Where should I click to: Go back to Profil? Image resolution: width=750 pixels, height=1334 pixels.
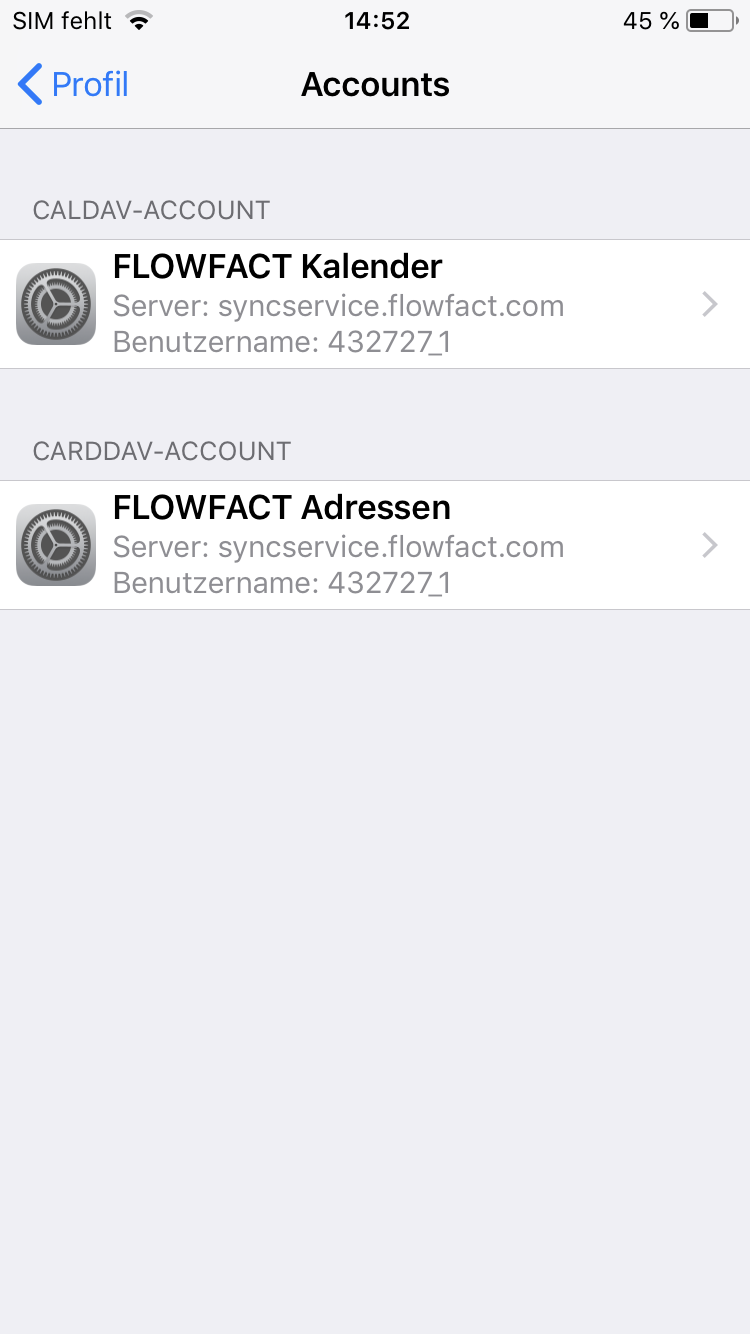point(73,85)
